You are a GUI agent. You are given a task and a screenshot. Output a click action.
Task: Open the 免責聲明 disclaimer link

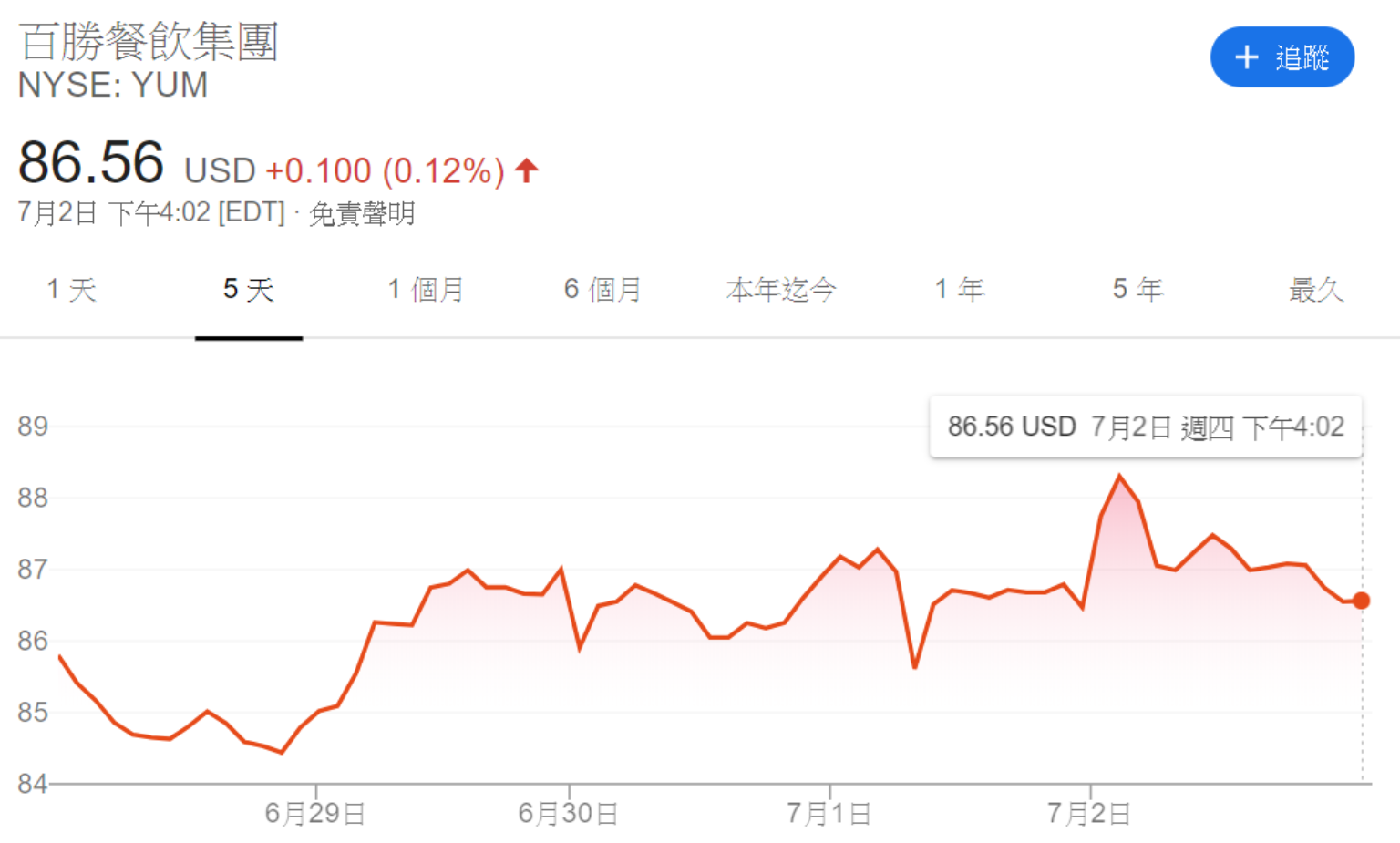[x=362, y=214]
